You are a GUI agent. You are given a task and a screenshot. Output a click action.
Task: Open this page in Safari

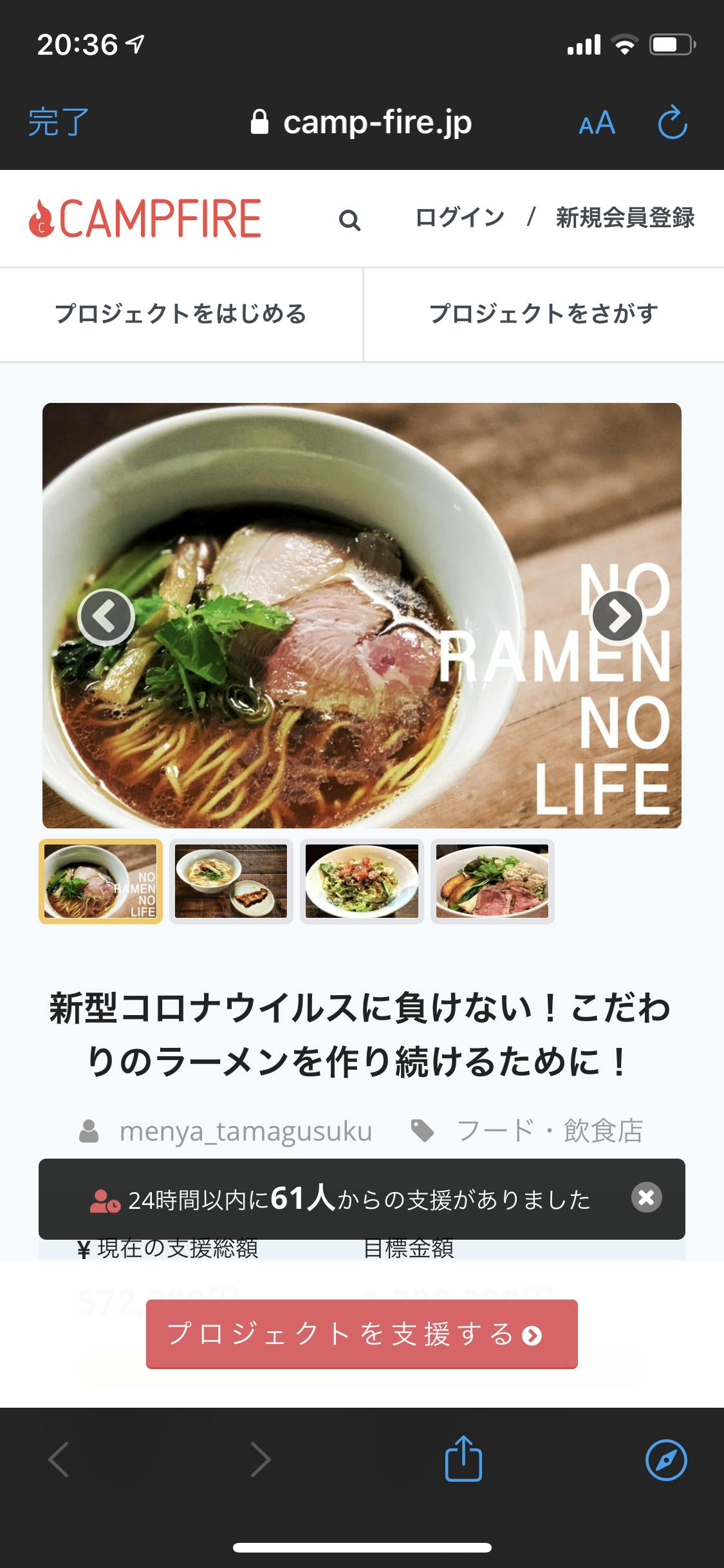coord(666,1459)
